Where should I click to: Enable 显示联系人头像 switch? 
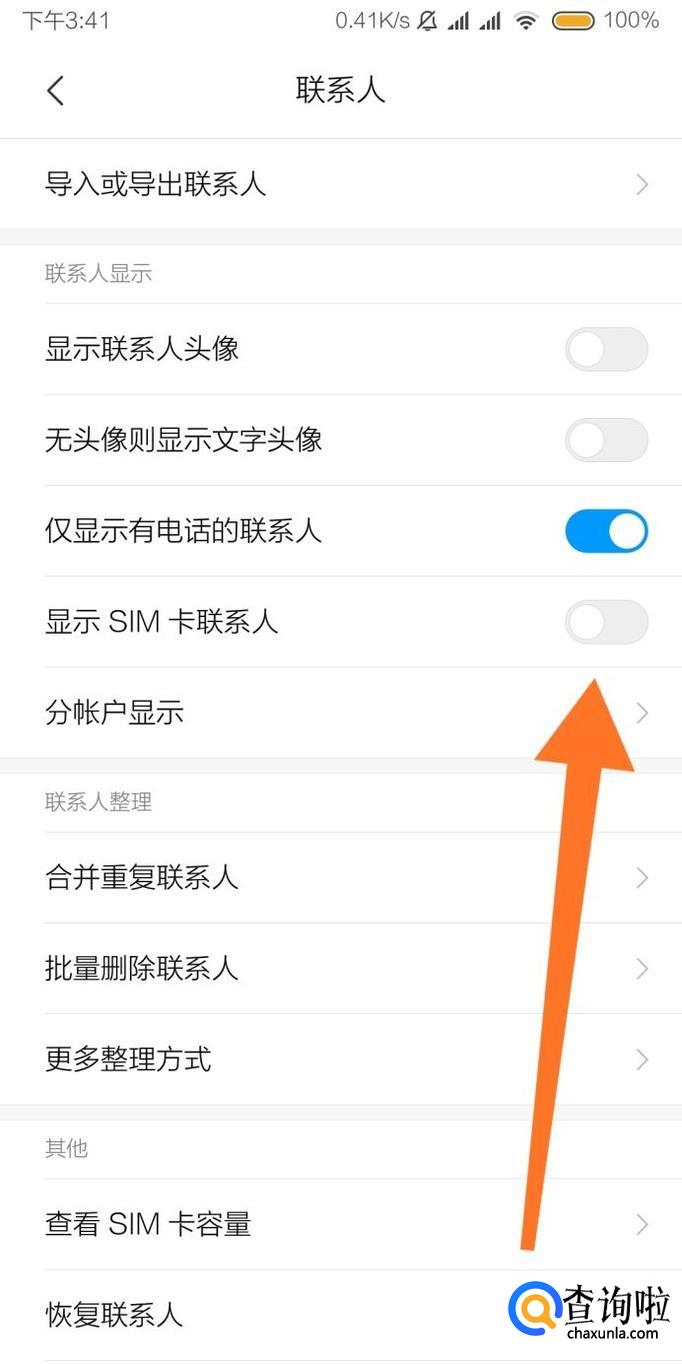point(606,350)
